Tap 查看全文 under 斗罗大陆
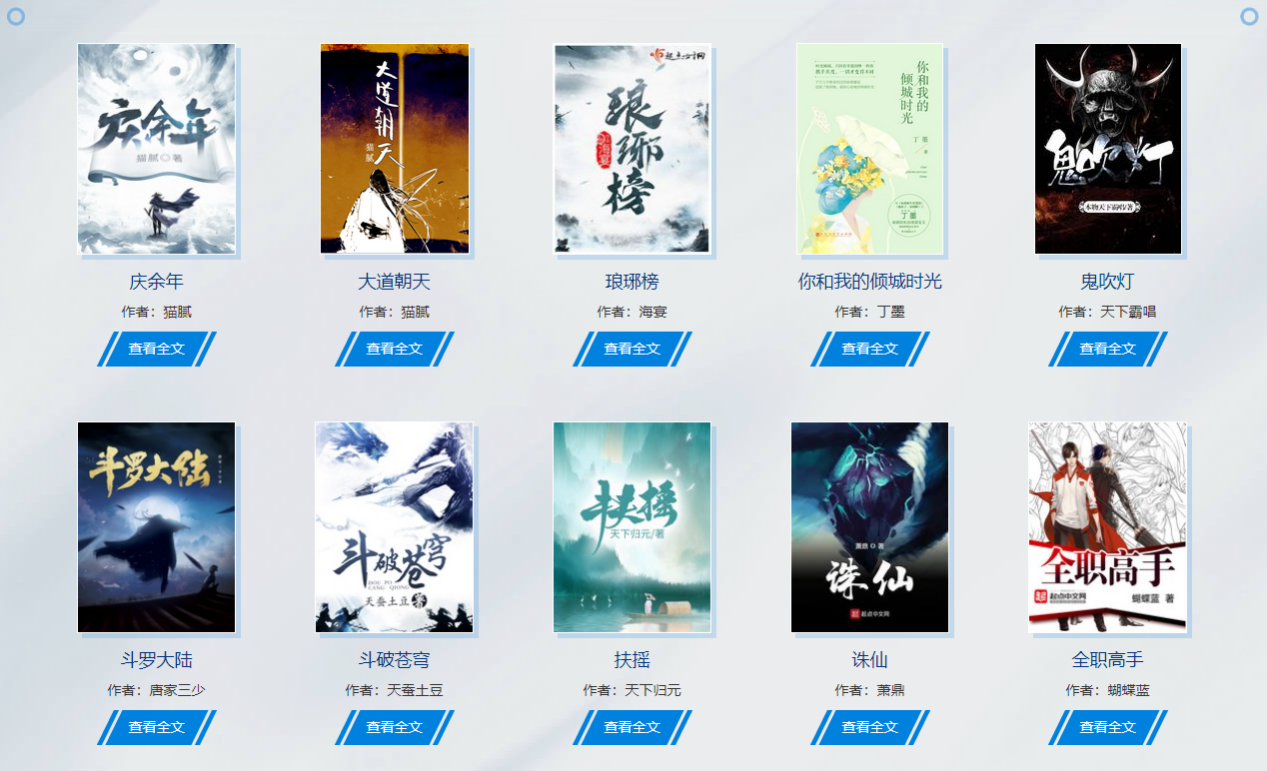 coord(156,727)
